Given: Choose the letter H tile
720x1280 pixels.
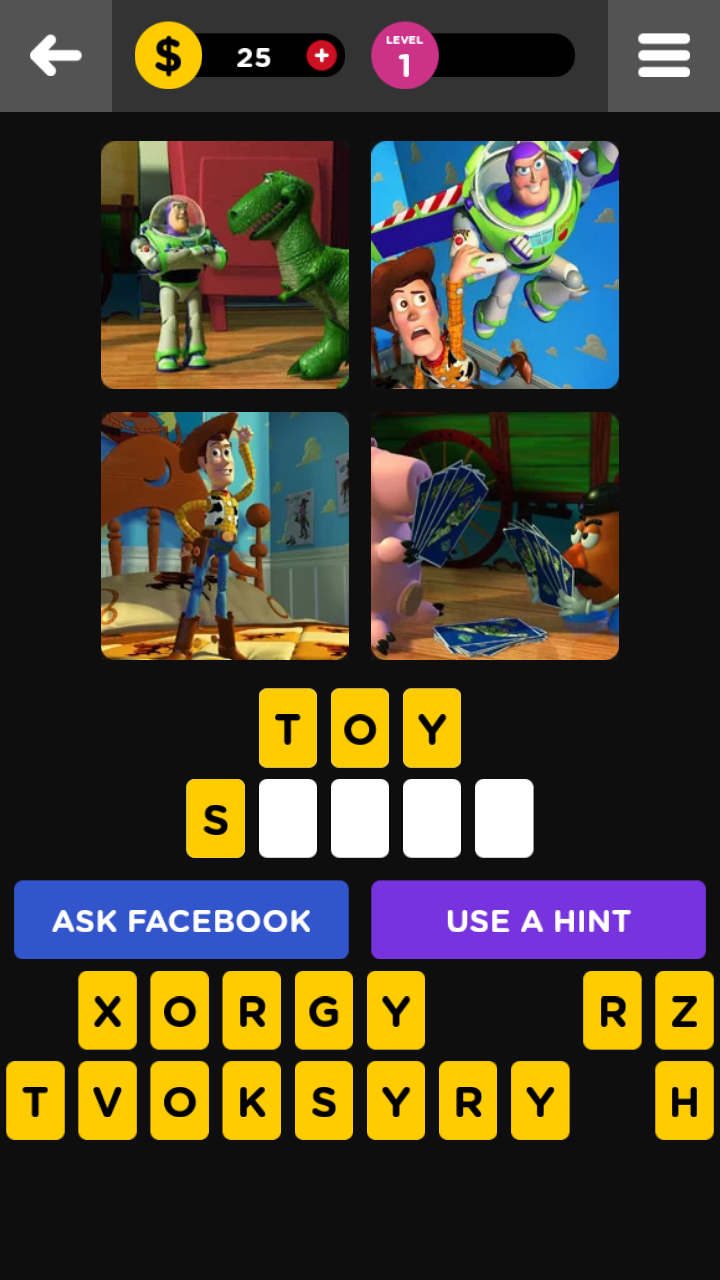Looking at the screenshot, I should (684, 1101).
